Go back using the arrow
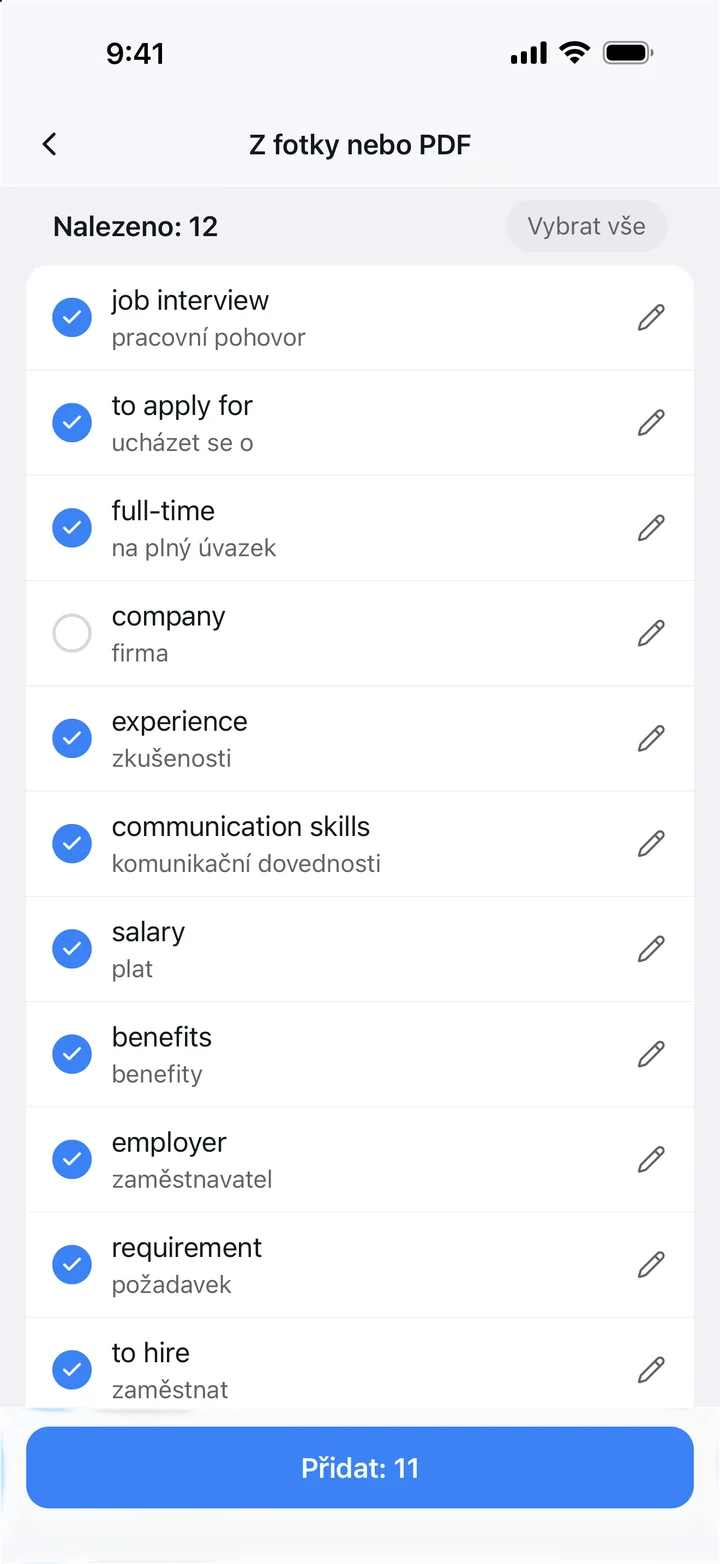Screen dimensions: 720x1564 (x=49, y=144)
